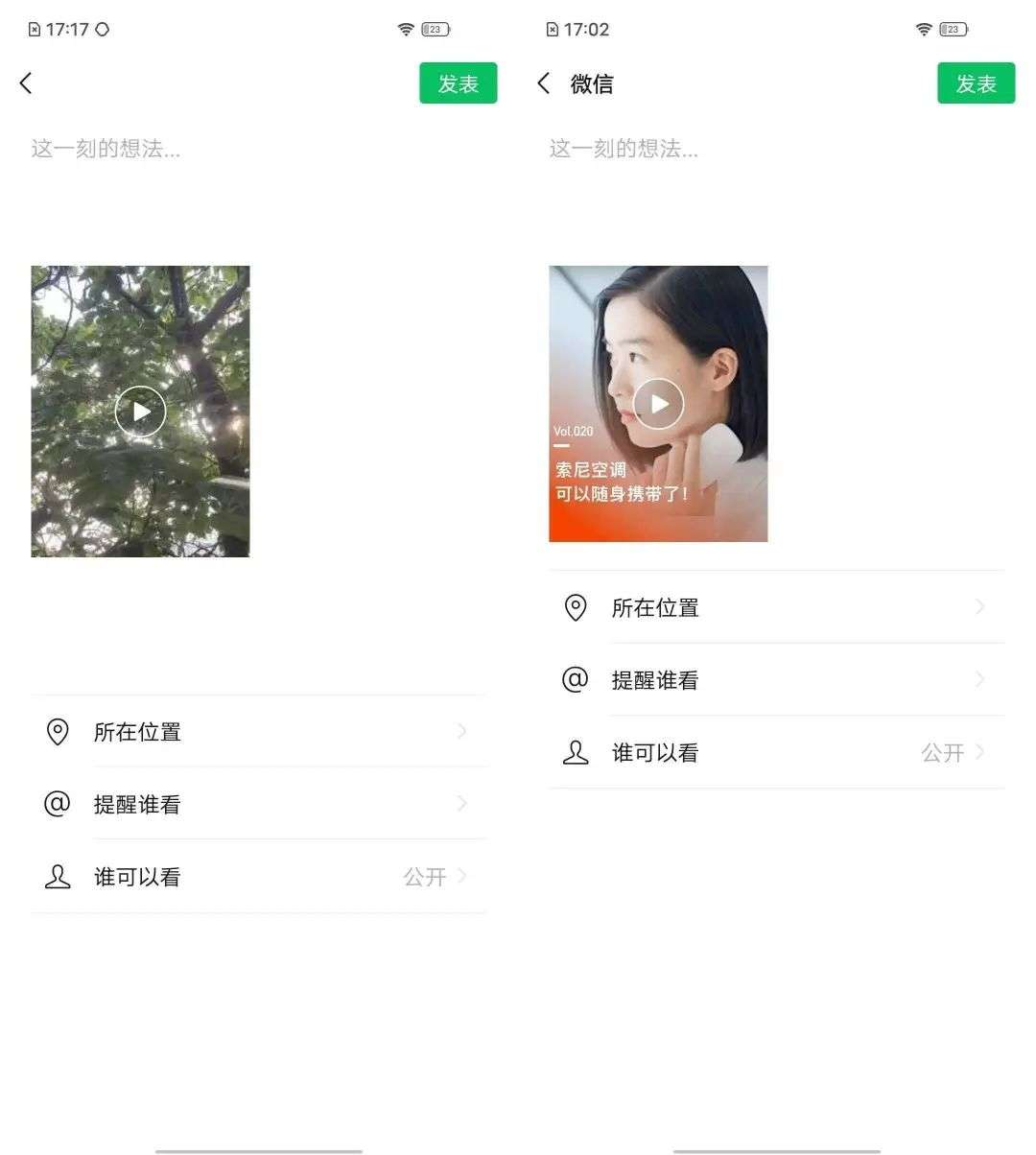Open 所在位置 under the tree video
1036x1155 pixels.
coord(259,732)
